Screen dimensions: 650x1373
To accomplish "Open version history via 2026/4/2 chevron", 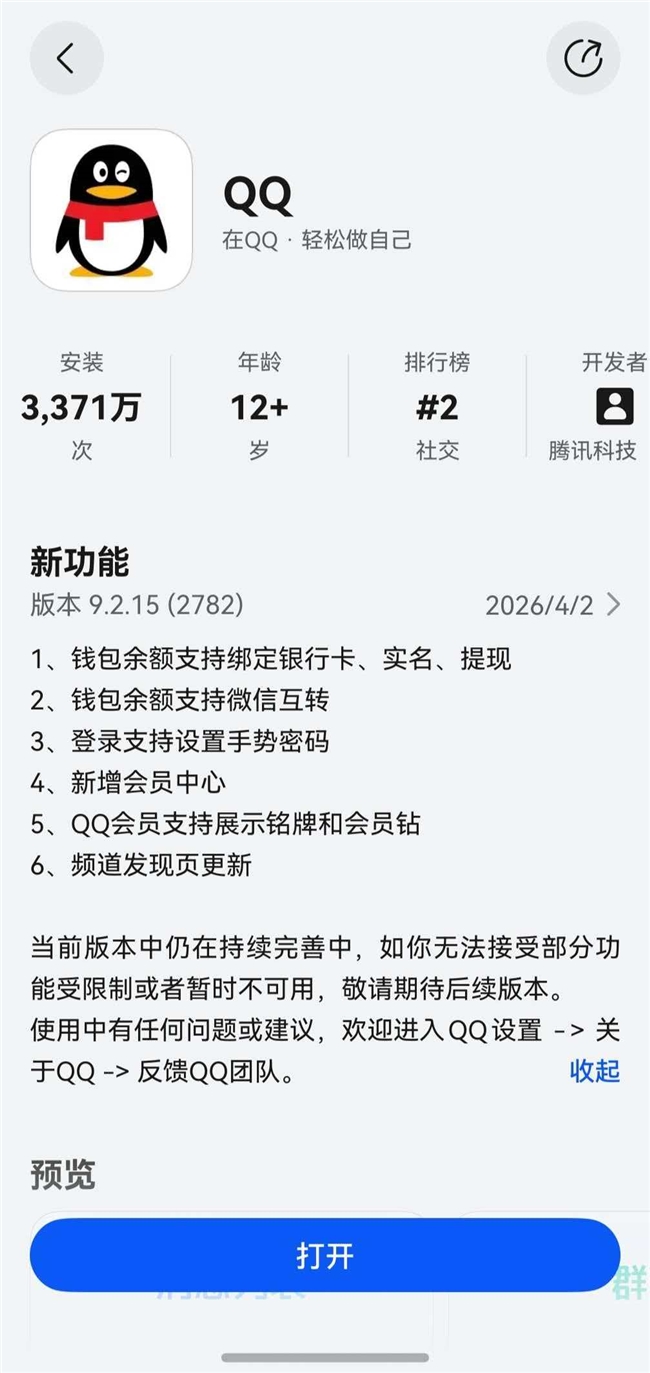I will 613,605.
